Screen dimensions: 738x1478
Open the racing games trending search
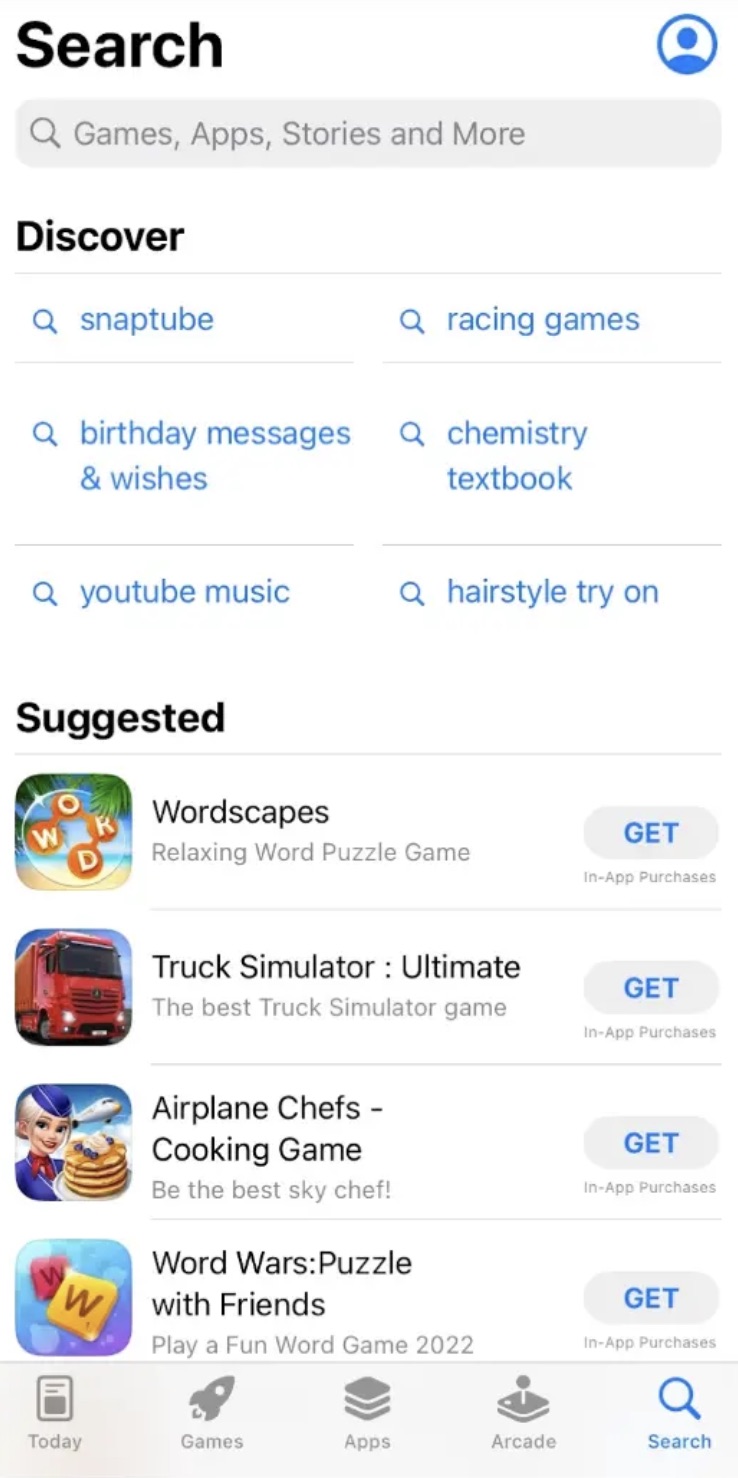[x=542, y=319]
